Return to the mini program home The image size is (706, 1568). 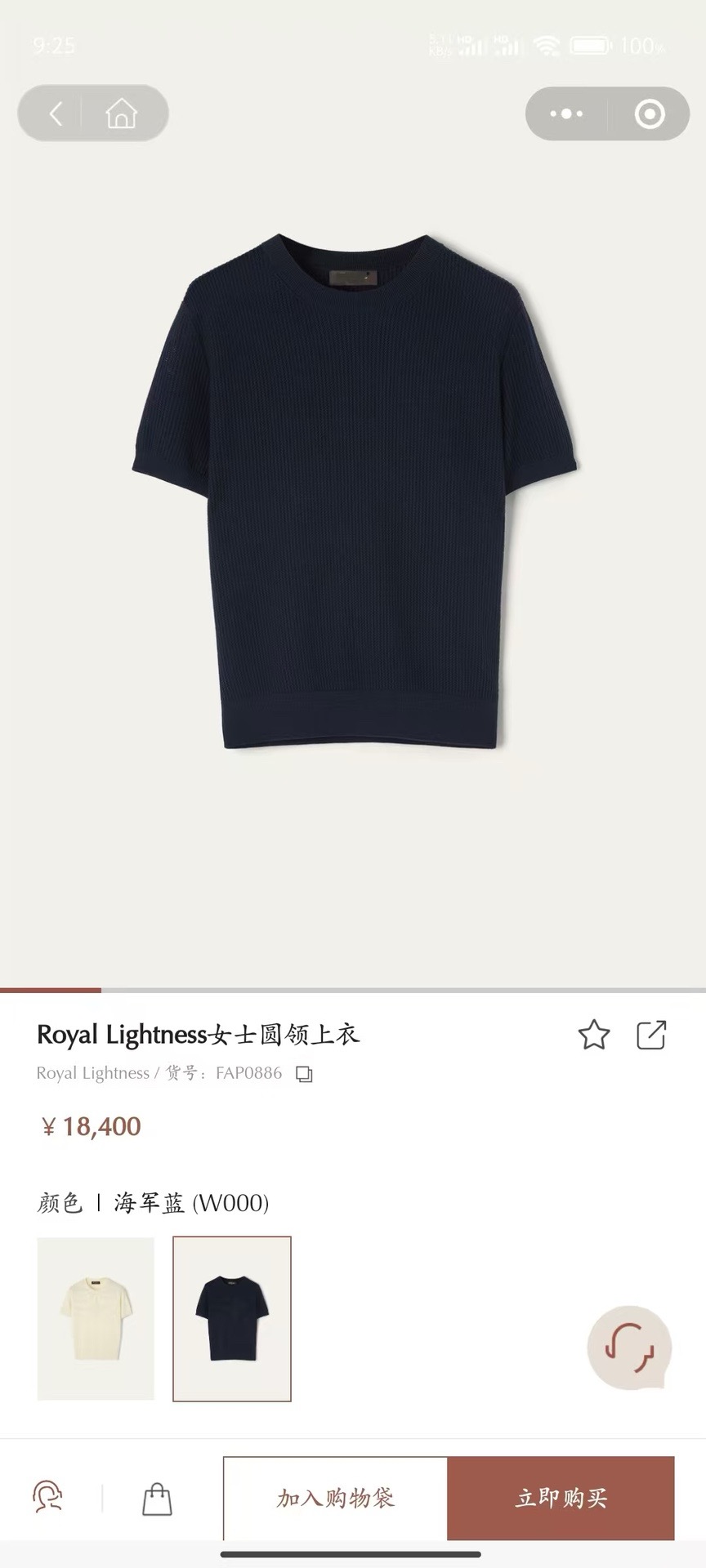tap(121, 114)
